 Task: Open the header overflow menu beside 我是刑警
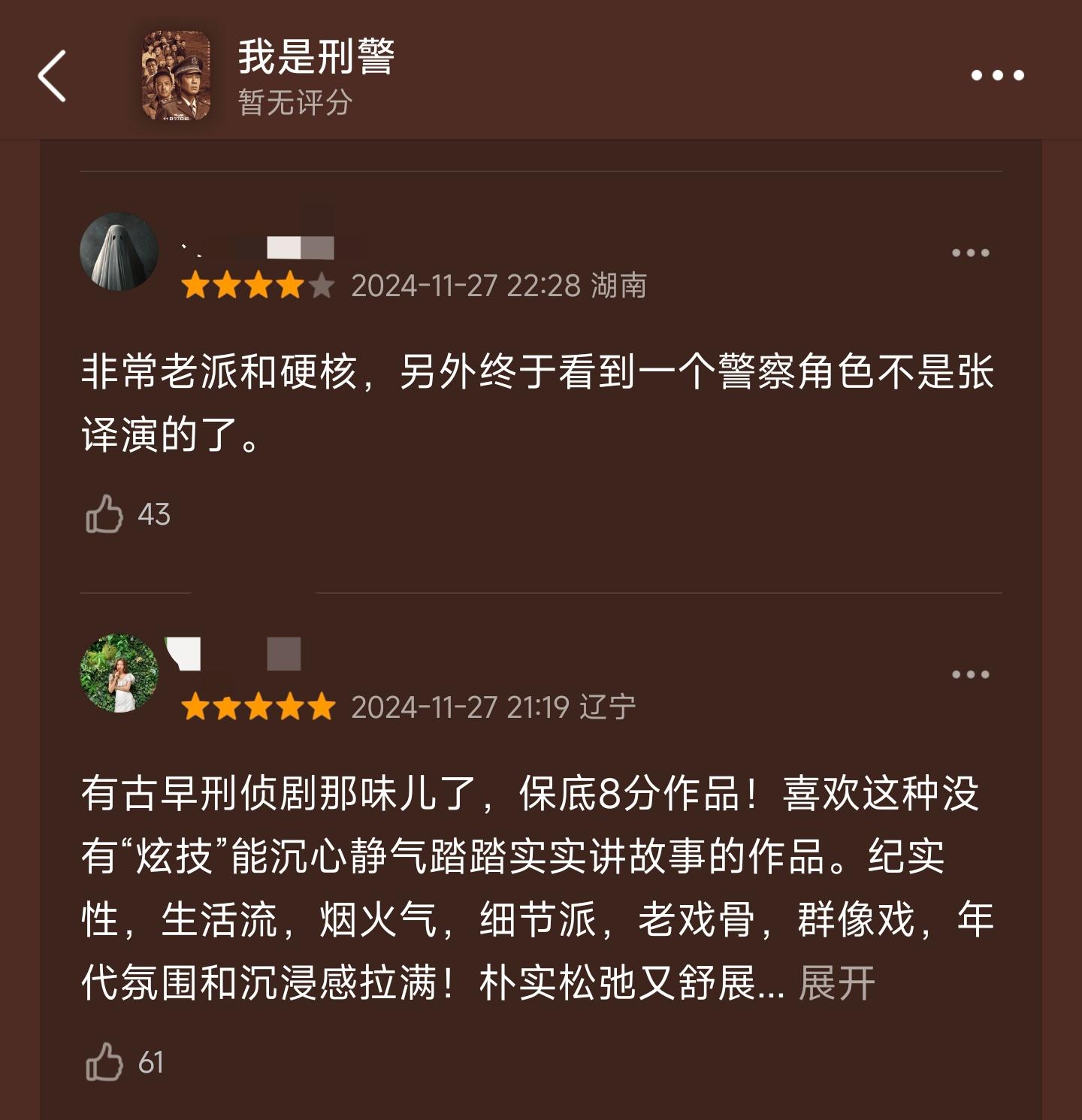coord(997,75)
